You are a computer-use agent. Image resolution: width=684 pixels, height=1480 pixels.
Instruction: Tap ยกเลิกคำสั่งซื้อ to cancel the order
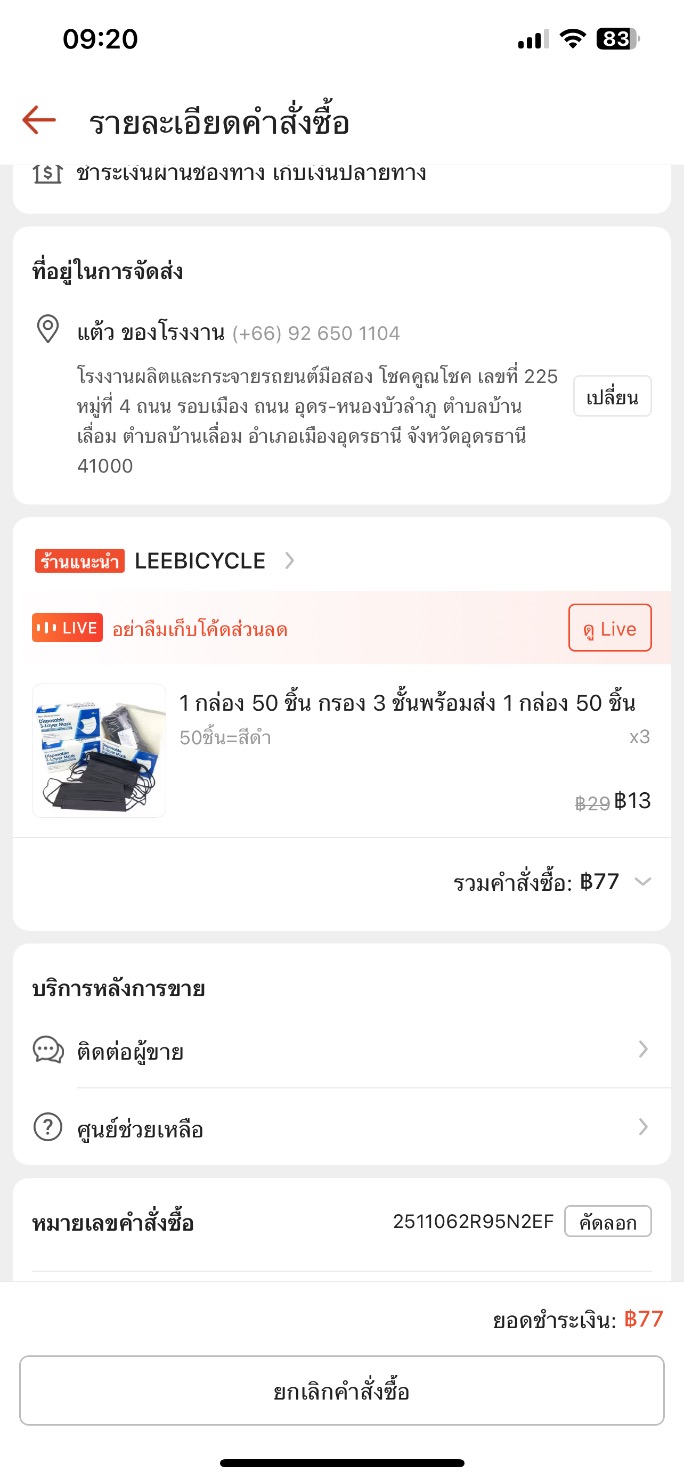[x=341, y=1391]
